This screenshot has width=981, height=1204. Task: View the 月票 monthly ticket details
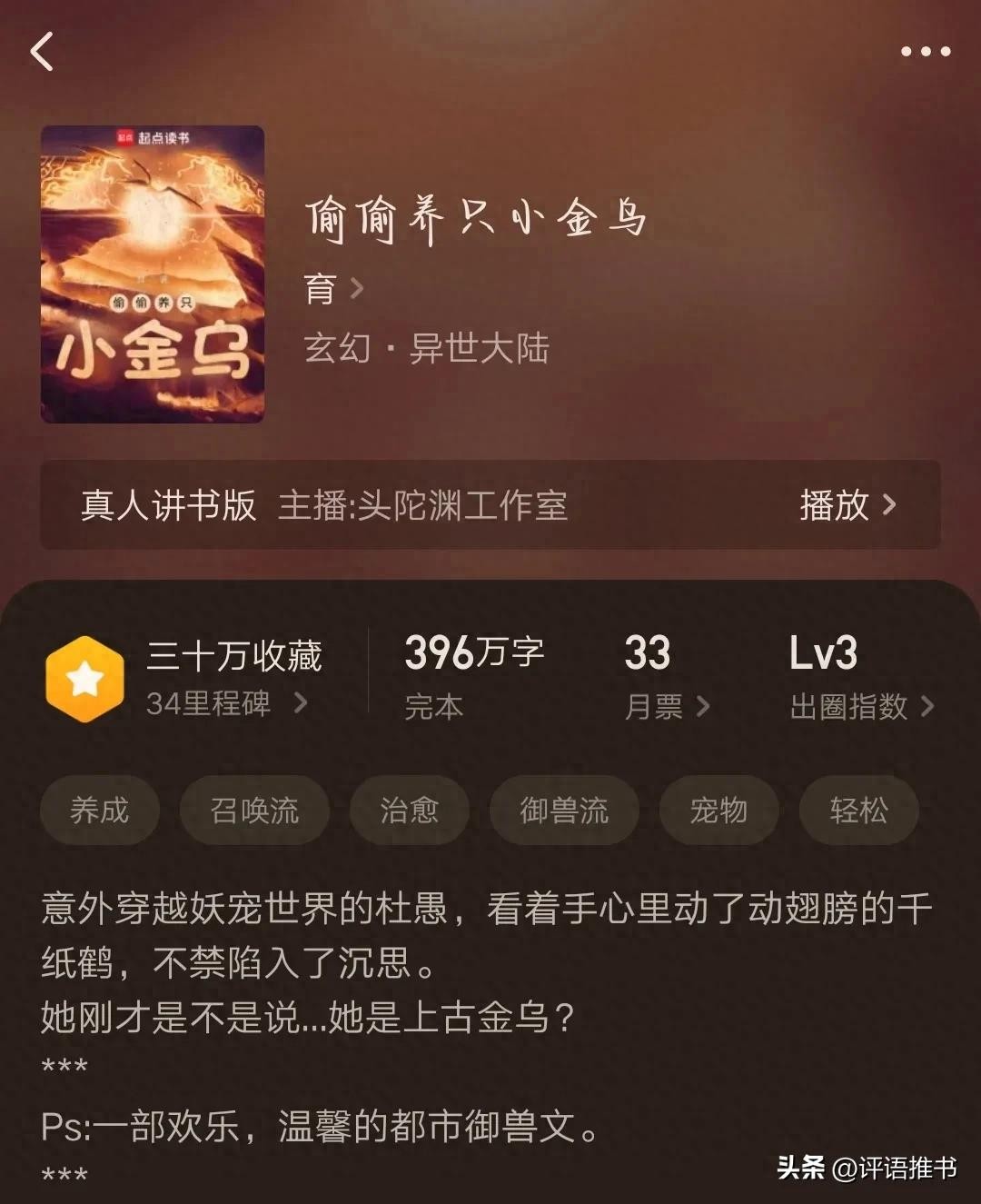click(666, 706)
